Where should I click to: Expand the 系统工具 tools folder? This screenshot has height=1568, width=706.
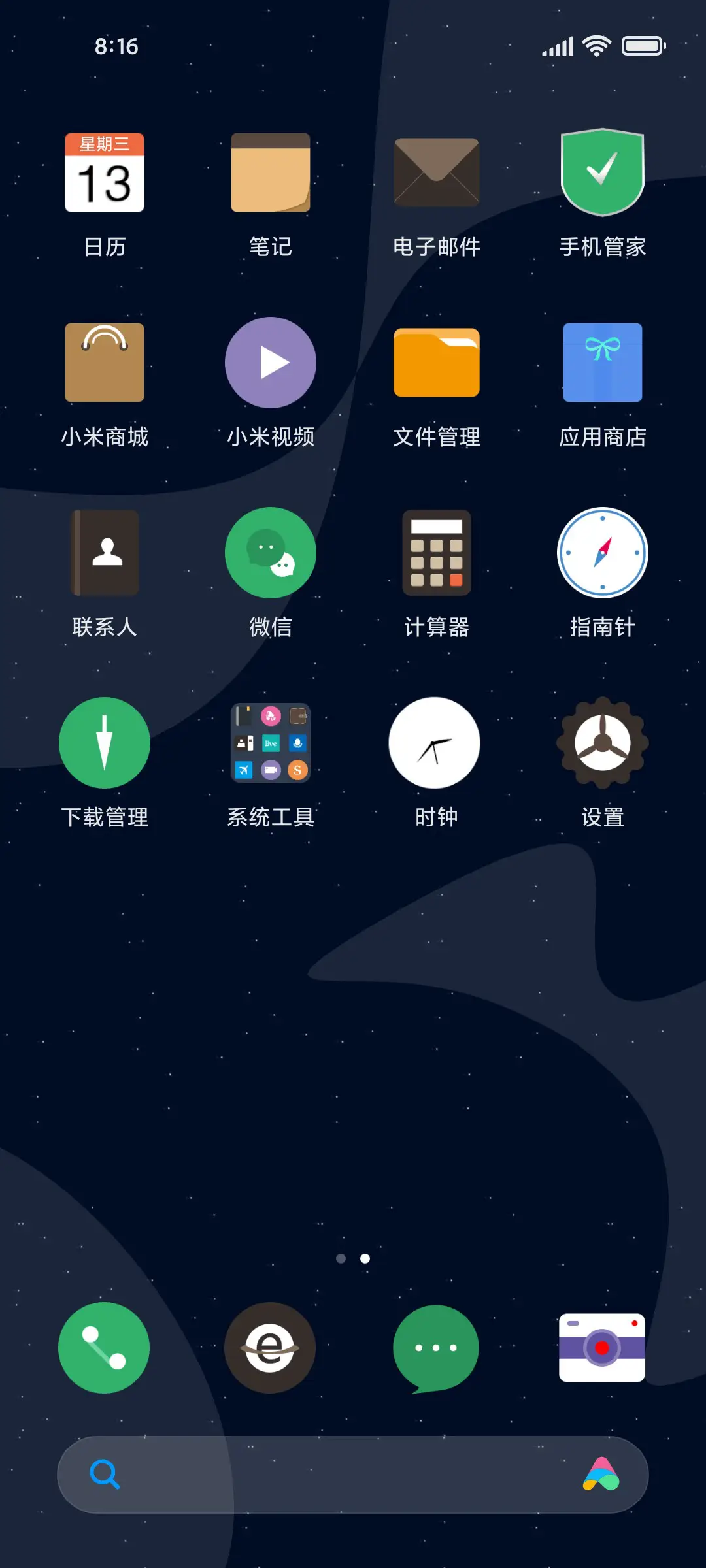pos(270,742)
